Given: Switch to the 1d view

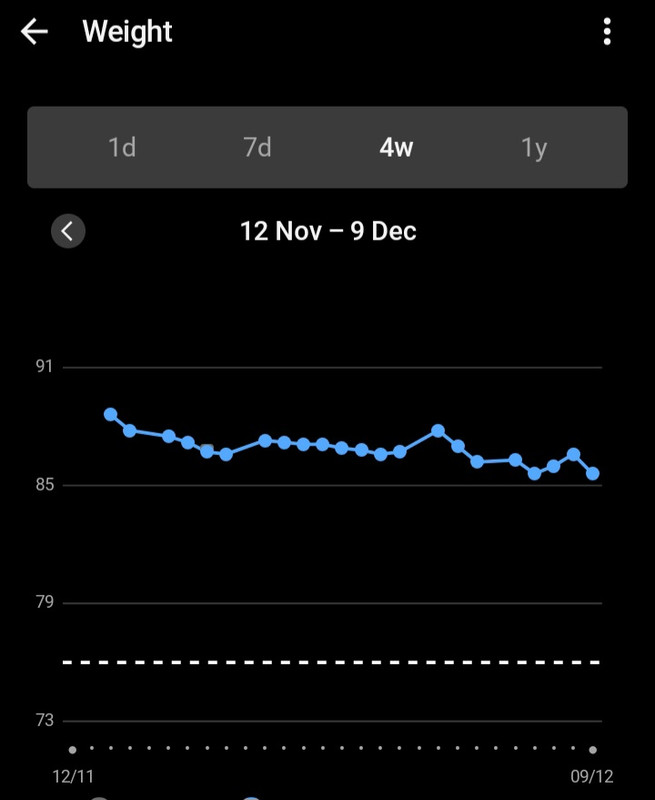Looking at the screenshot, I should point(122,148).
